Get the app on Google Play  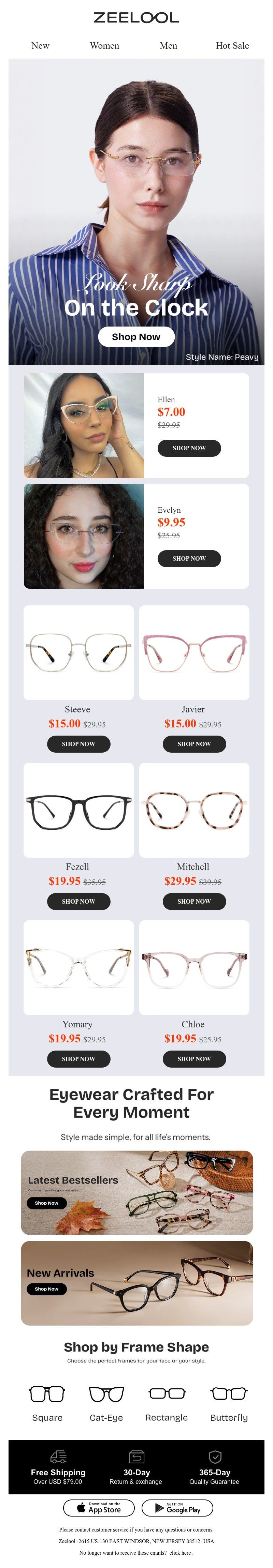point(177,1508)
